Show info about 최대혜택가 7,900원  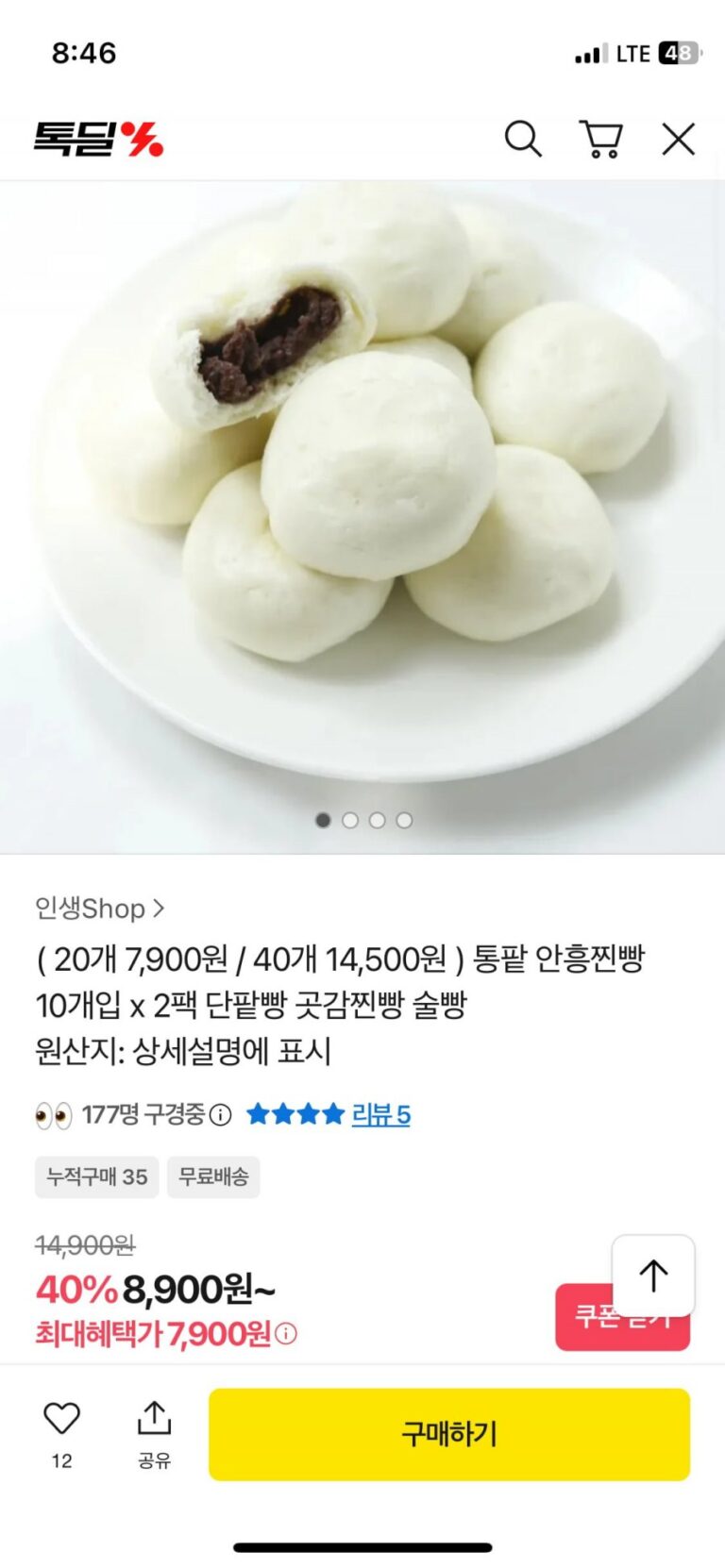(286, 1334)
